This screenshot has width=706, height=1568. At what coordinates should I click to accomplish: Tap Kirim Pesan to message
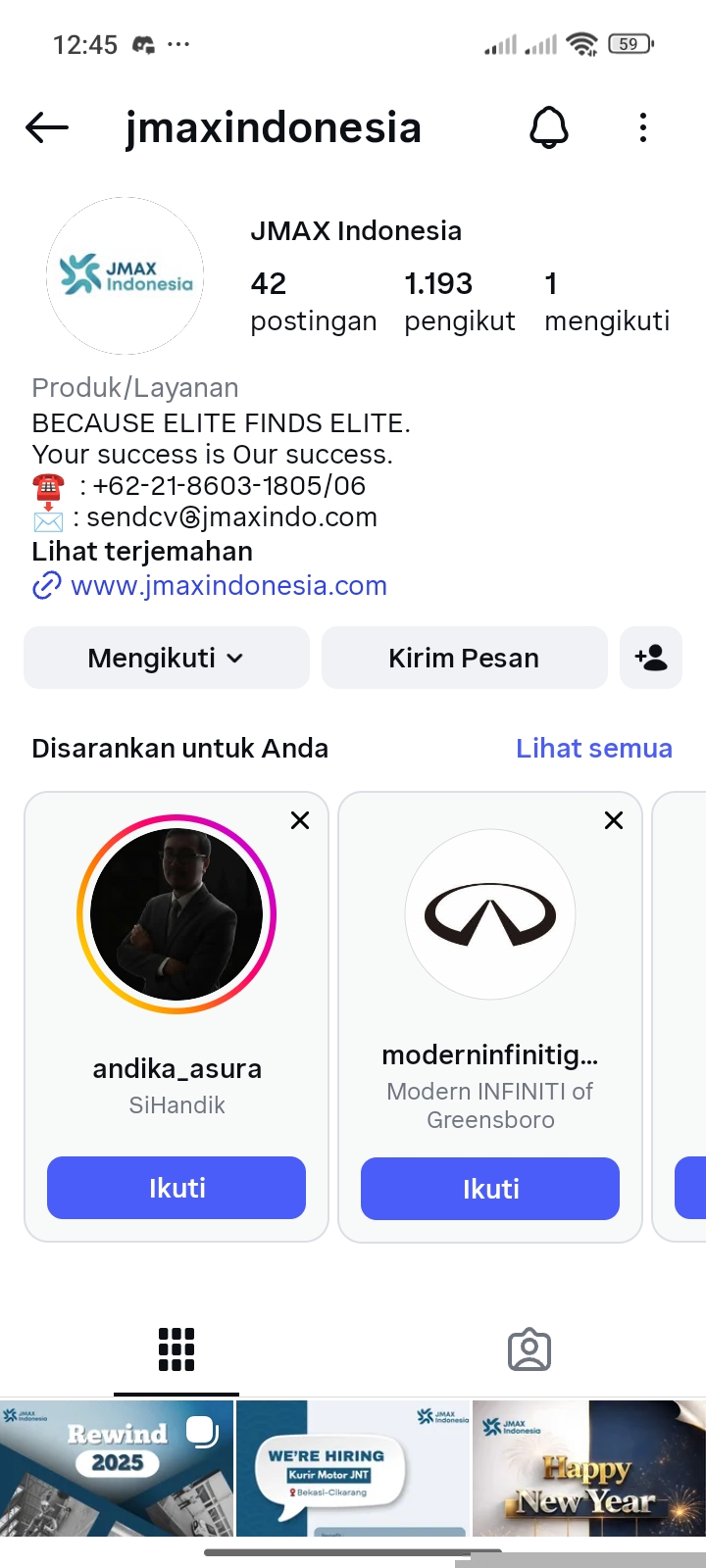tap(464, 658)
